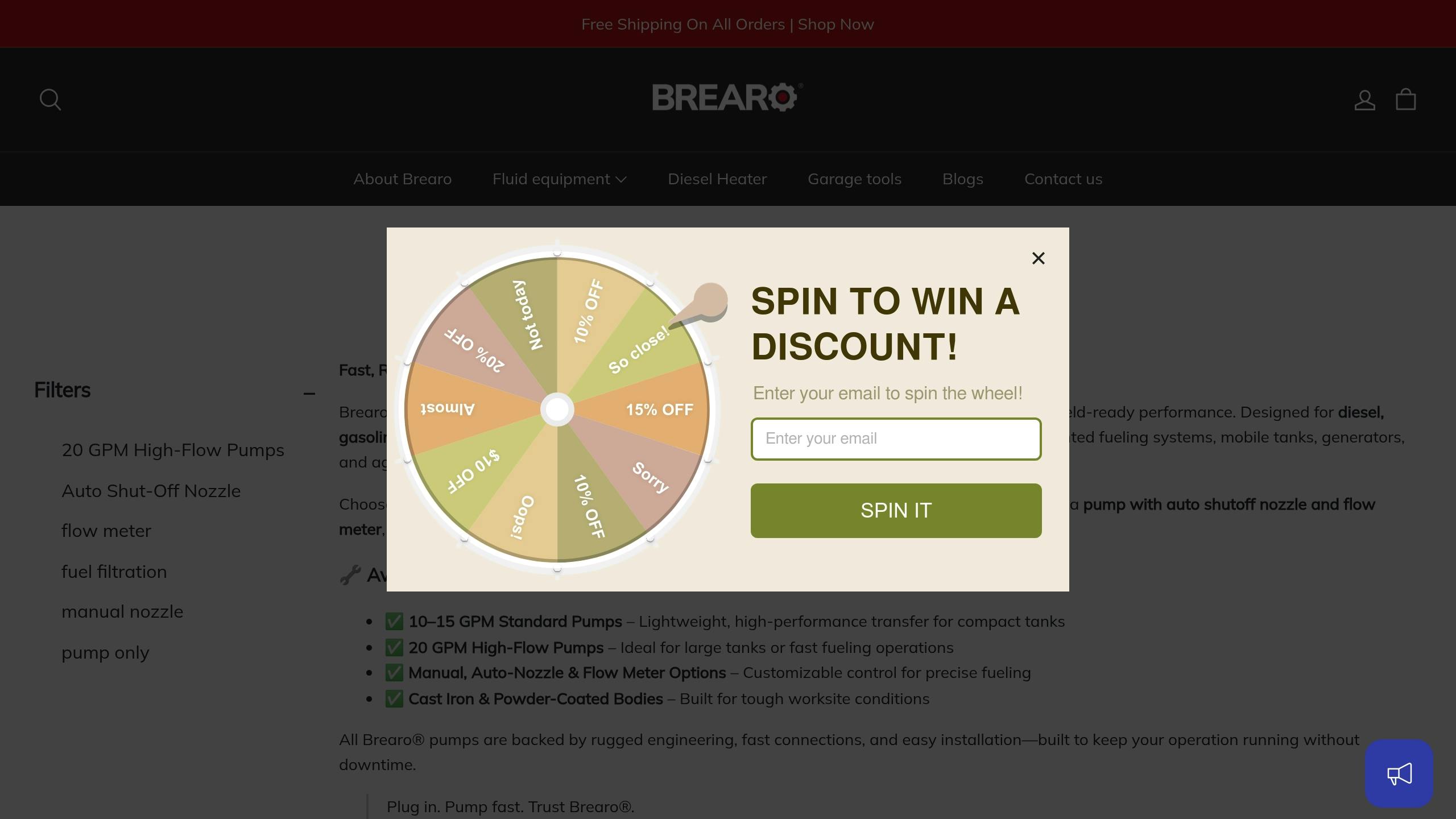Select the Auto Shut-Off Nozzle filter

151,491
